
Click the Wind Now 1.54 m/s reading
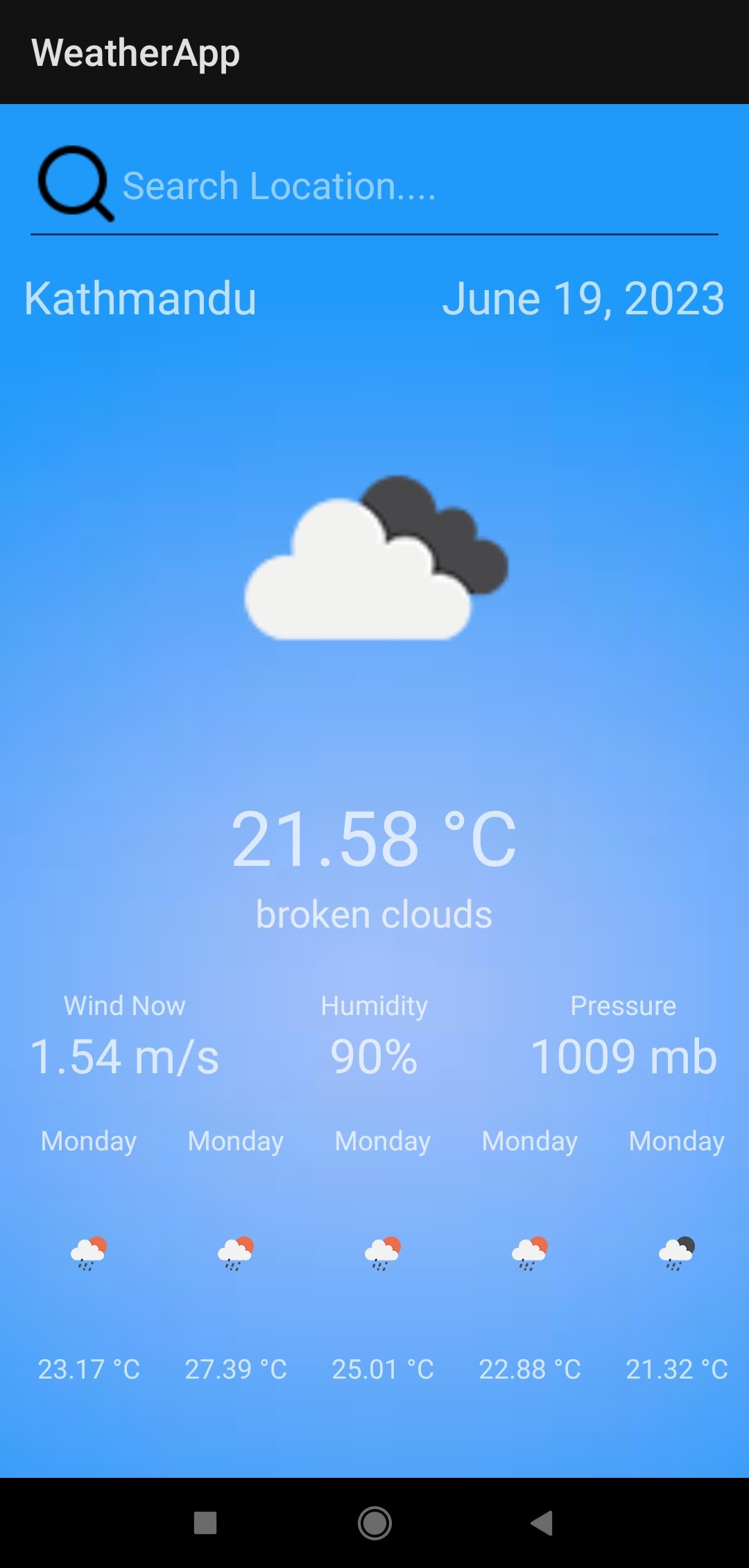click(x=126, y=1057)
